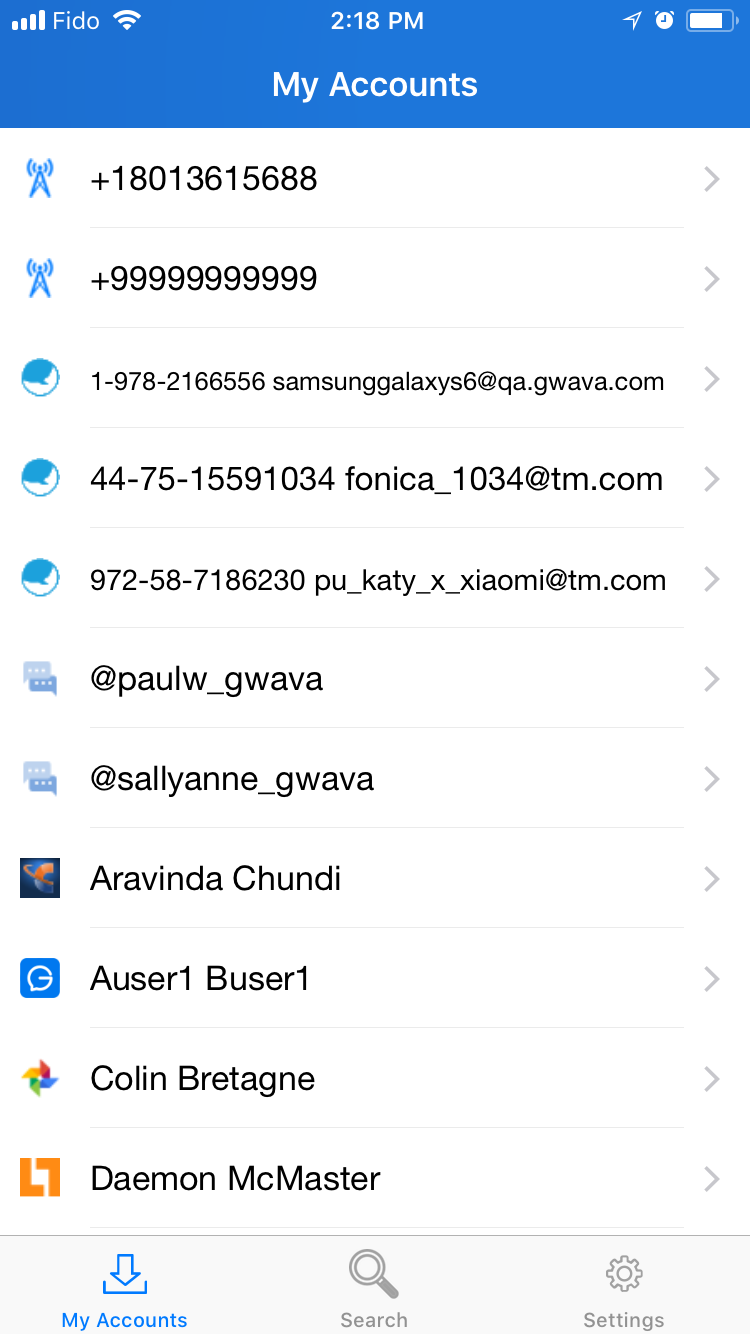
Task: Switch to the Settings tab
Action: 623,1288
